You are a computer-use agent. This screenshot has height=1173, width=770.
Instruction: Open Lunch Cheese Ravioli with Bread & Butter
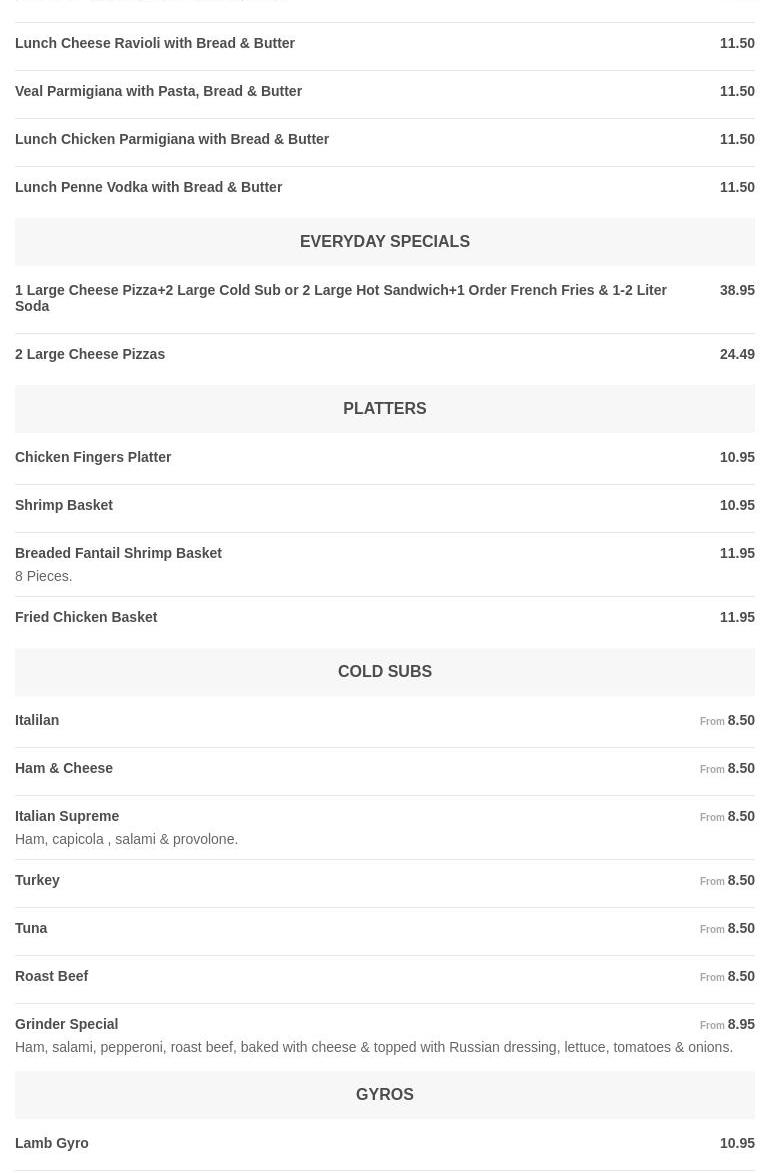[x=155, y=44]
